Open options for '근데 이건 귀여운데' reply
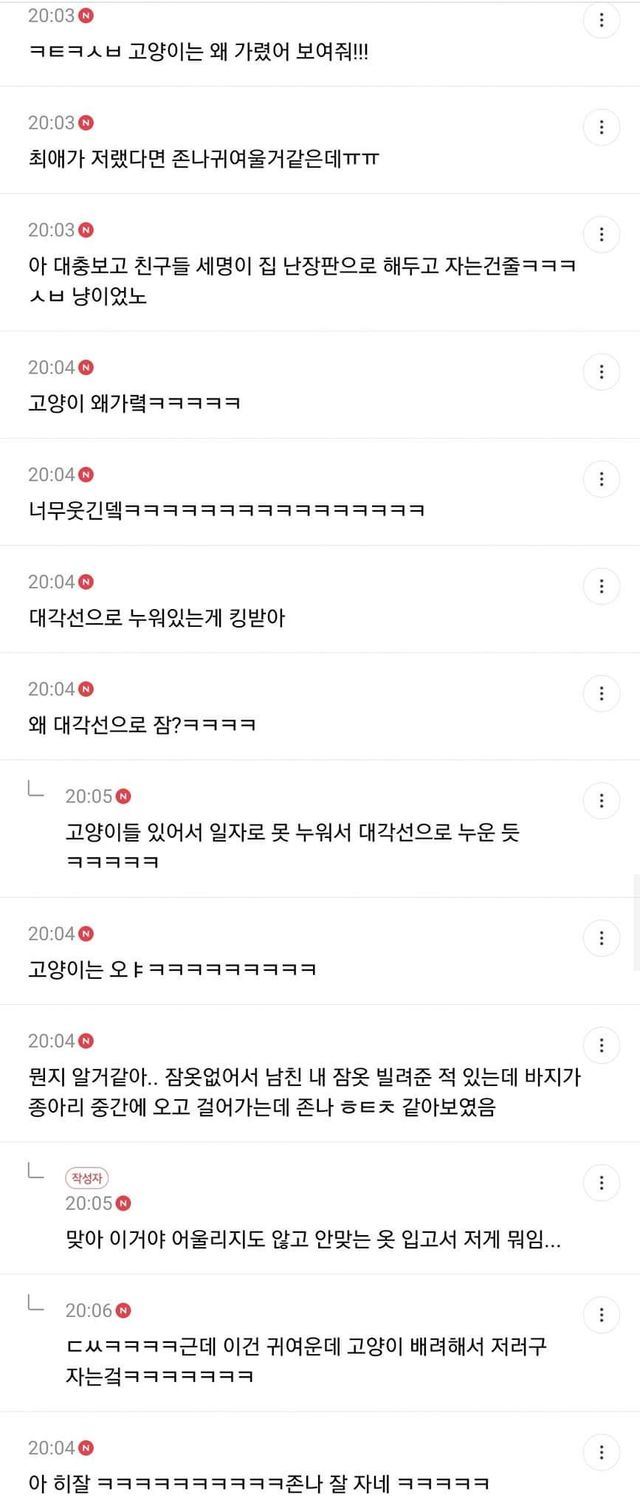The height and width of the screenshot is (1512, 640). 601,1315
